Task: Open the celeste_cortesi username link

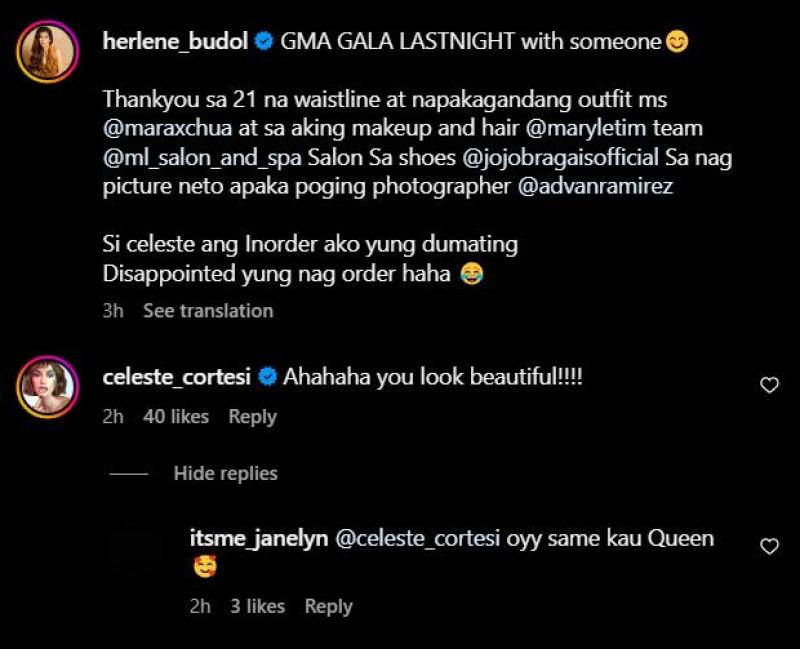Action: pyautogui.click(x=178, y=378)
